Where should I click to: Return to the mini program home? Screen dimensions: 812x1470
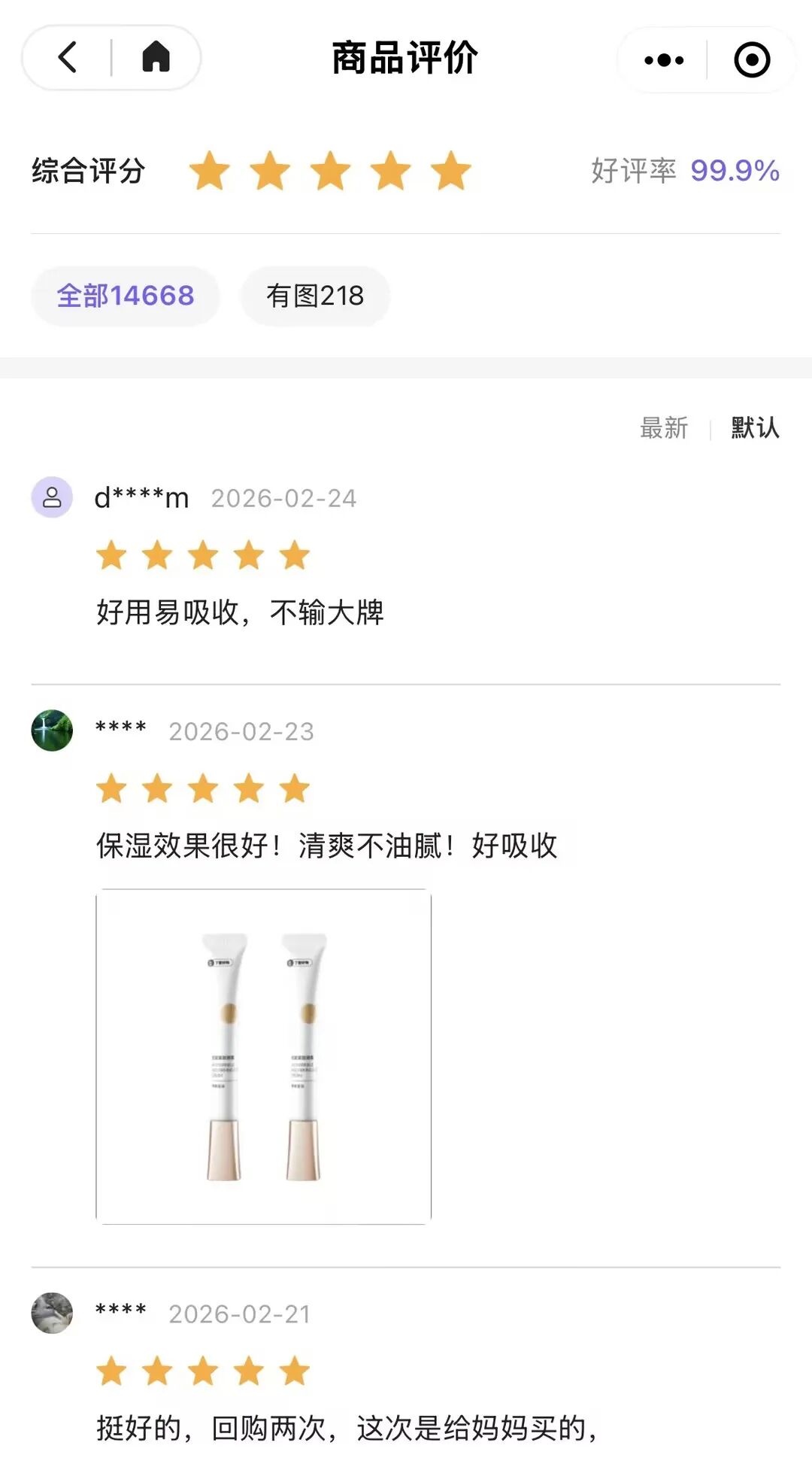156,57
